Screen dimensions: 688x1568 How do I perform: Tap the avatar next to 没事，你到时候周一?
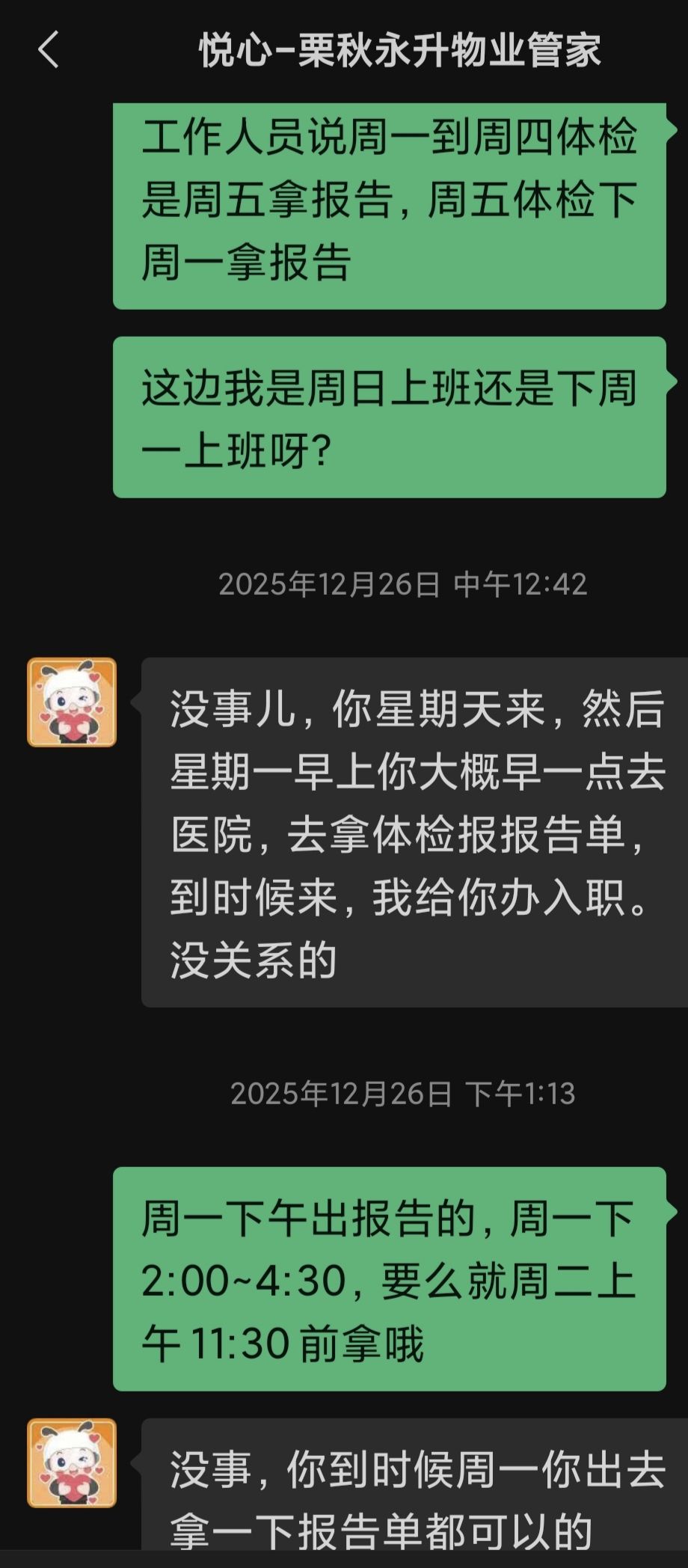[x=72, y=1463]
